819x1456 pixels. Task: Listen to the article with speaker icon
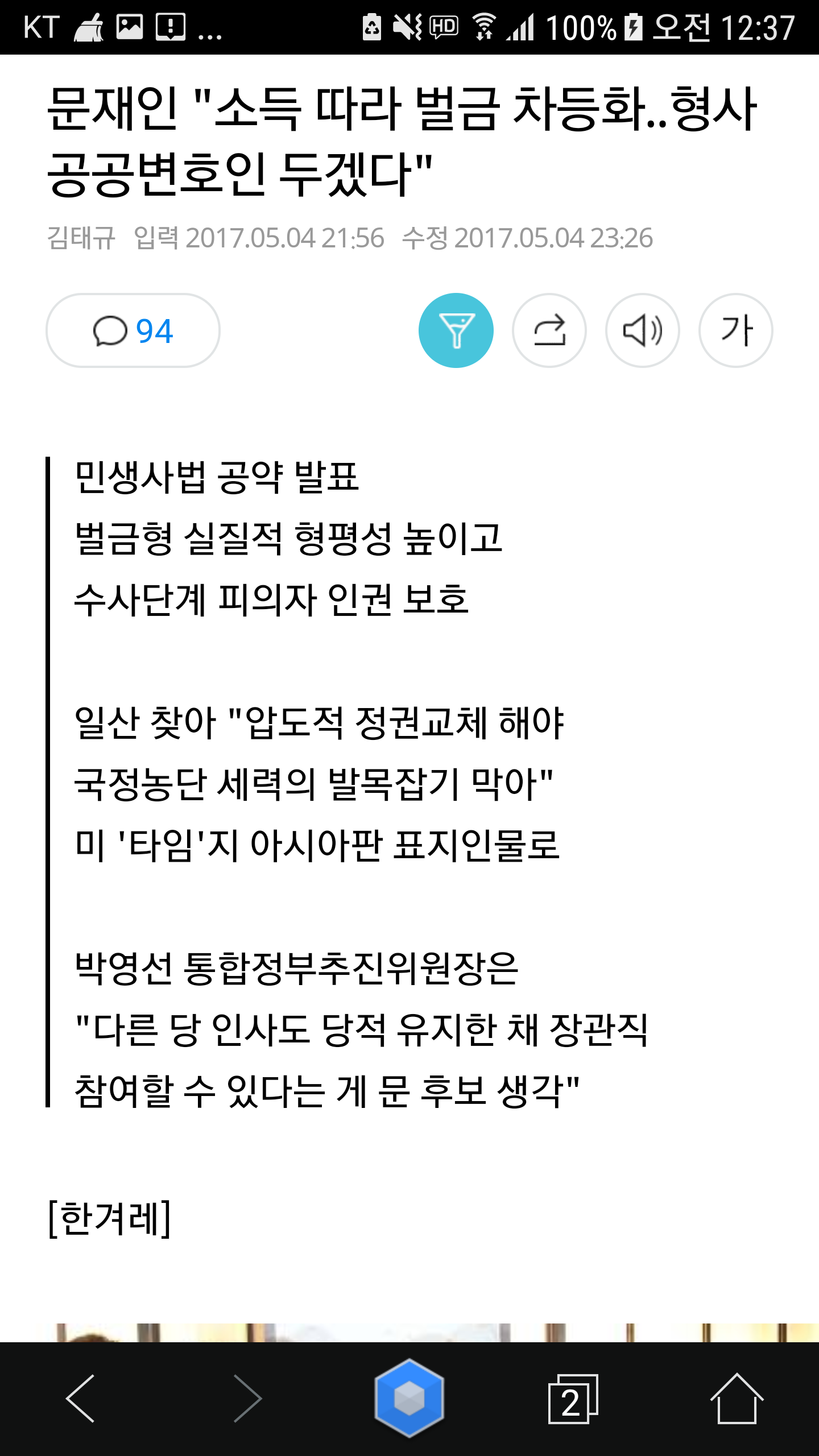click(x=643, y=330)
